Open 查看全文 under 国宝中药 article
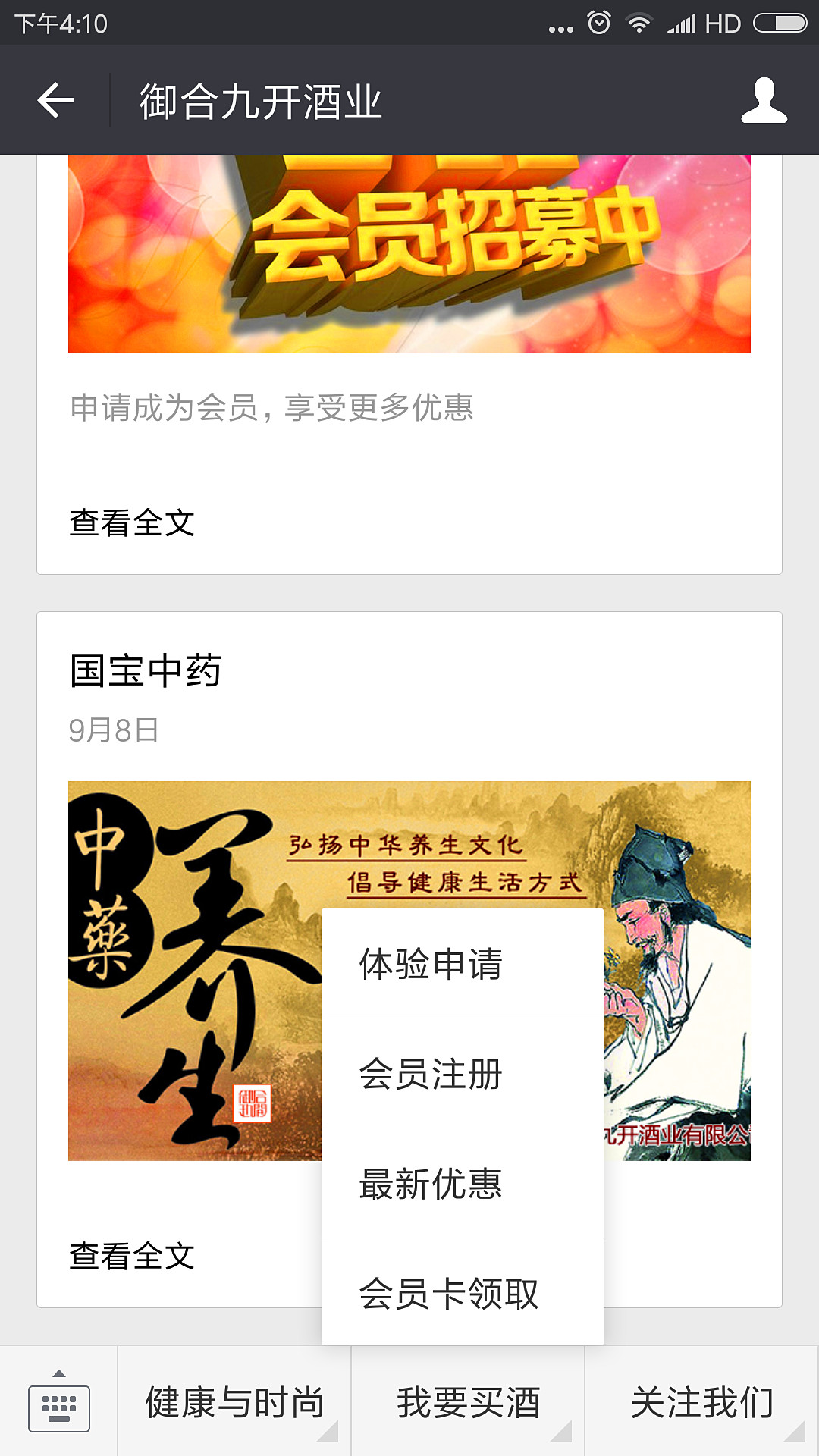The image size is (819, 1456). click(x=132, y=1257)
